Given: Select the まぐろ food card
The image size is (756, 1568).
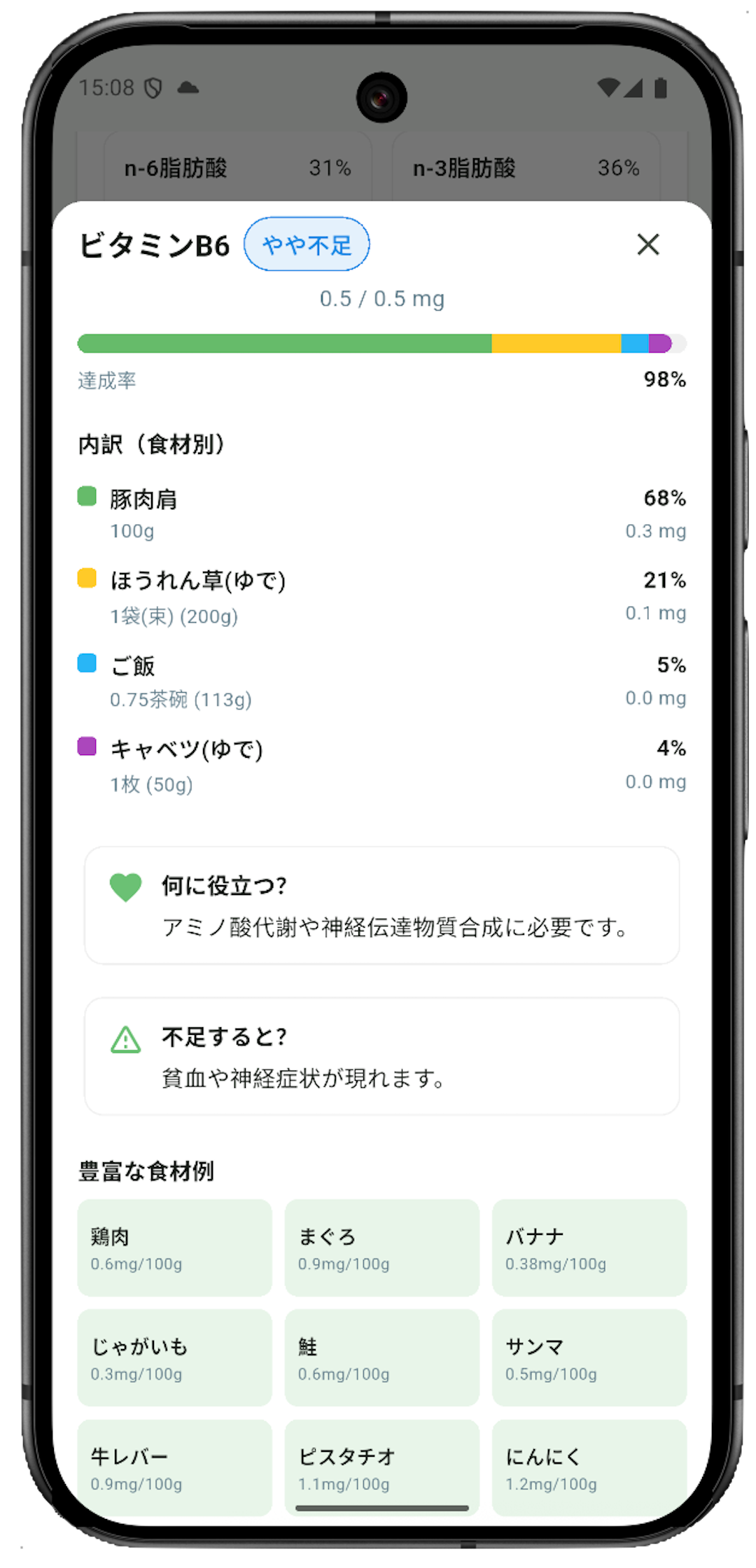Looking at the screenshot, I should pyautogui.click(x=381, y=1248).
